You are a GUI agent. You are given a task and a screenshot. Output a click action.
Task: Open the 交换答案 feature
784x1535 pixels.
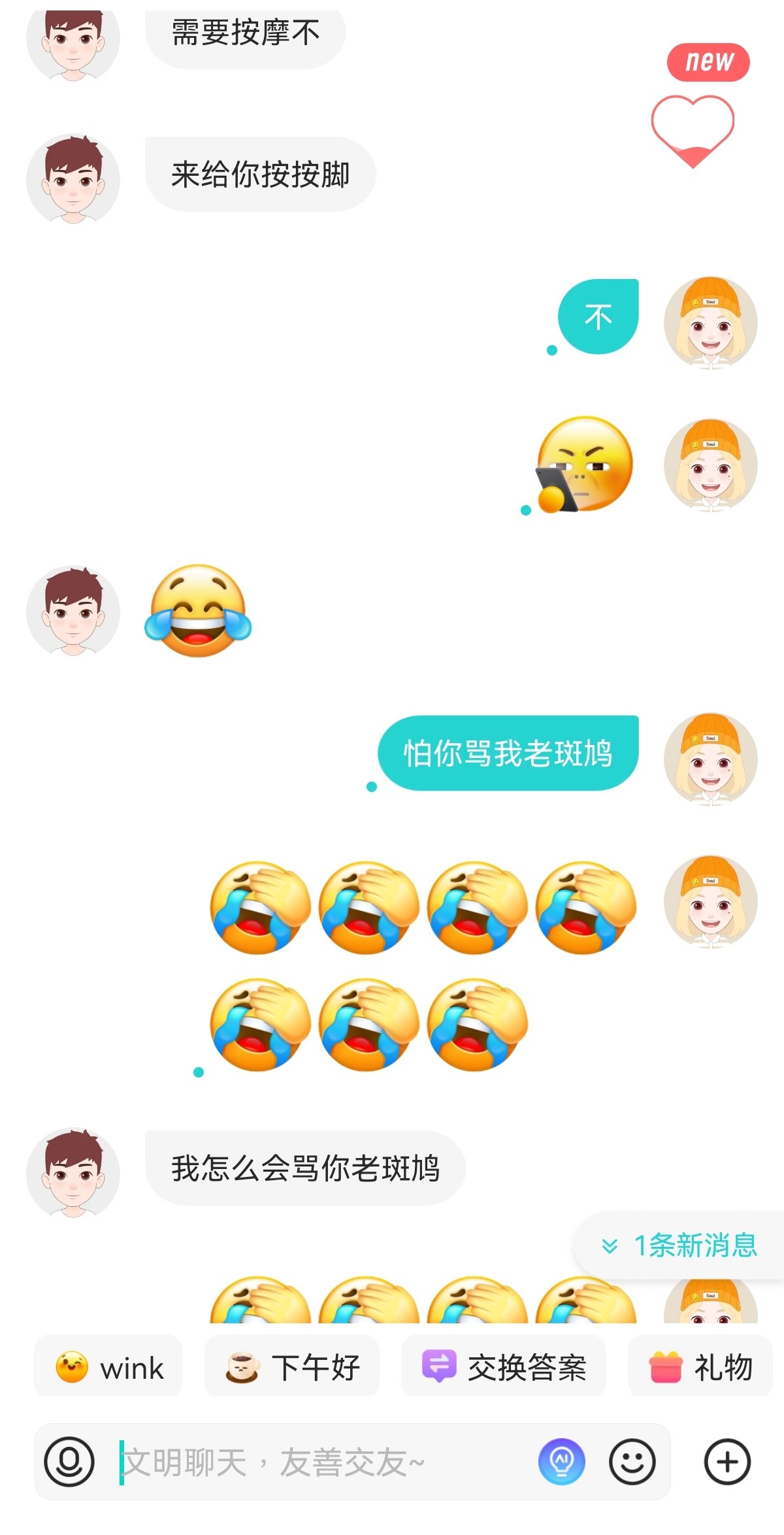504,1367
